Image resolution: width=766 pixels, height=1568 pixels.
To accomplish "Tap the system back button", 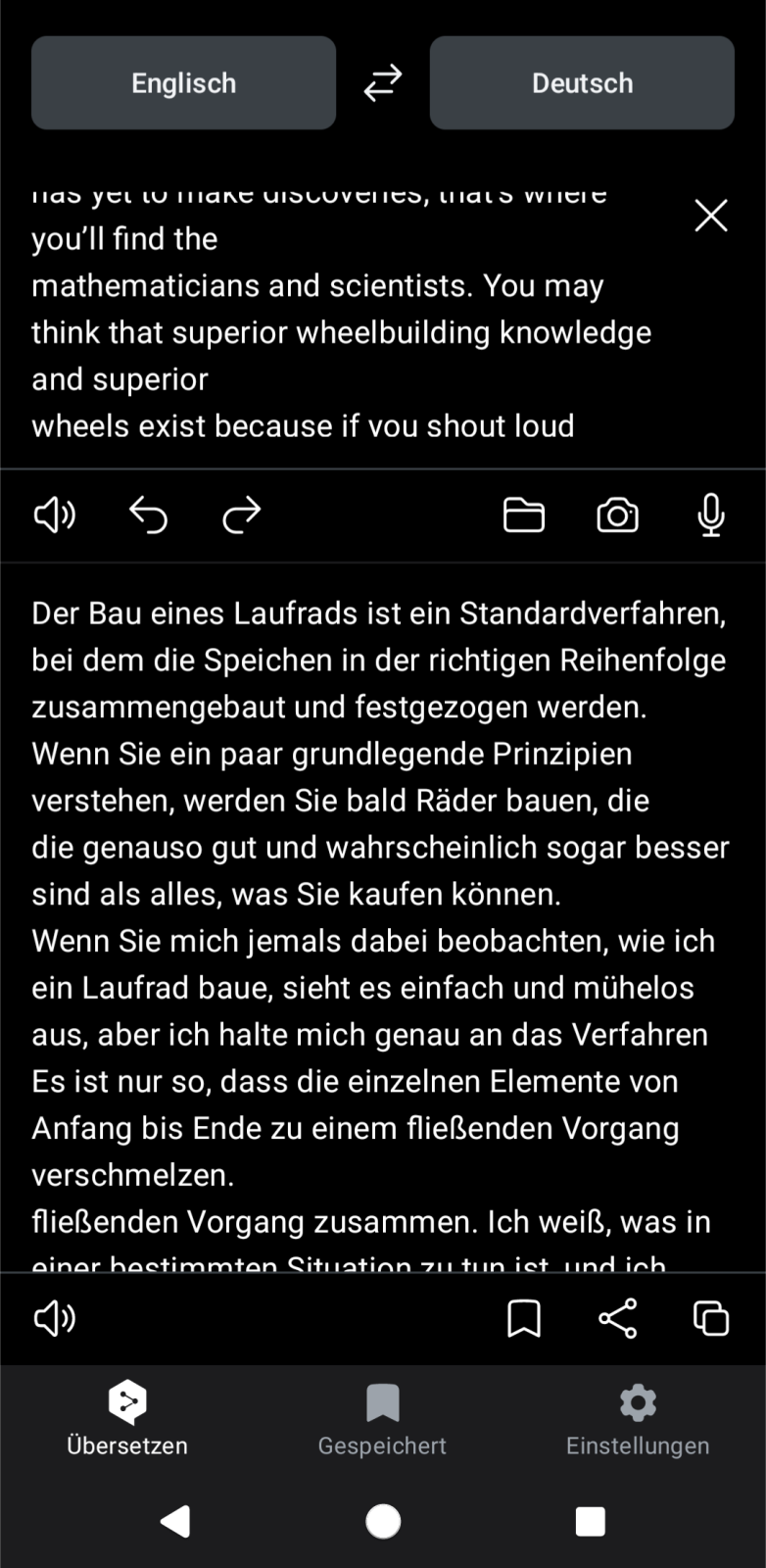I will 175,1521.
